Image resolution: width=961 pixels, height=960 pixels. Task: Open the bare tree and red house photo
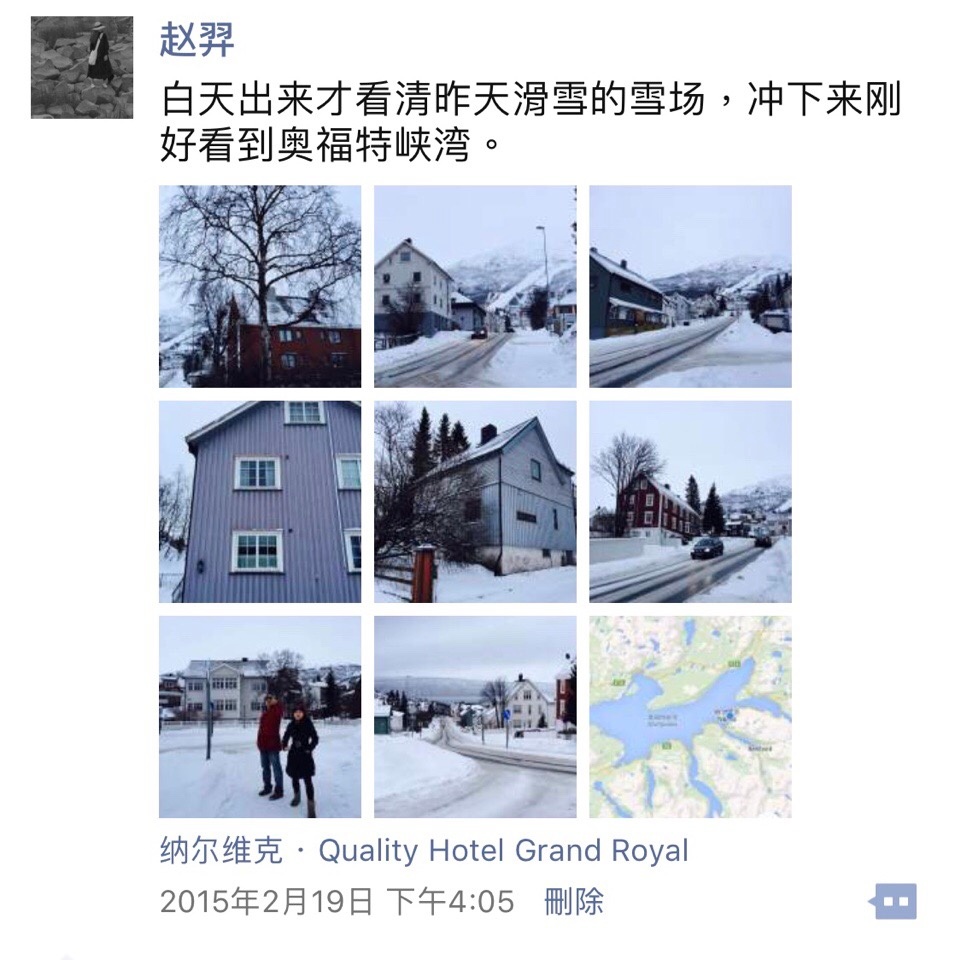(x=260, y=286)
